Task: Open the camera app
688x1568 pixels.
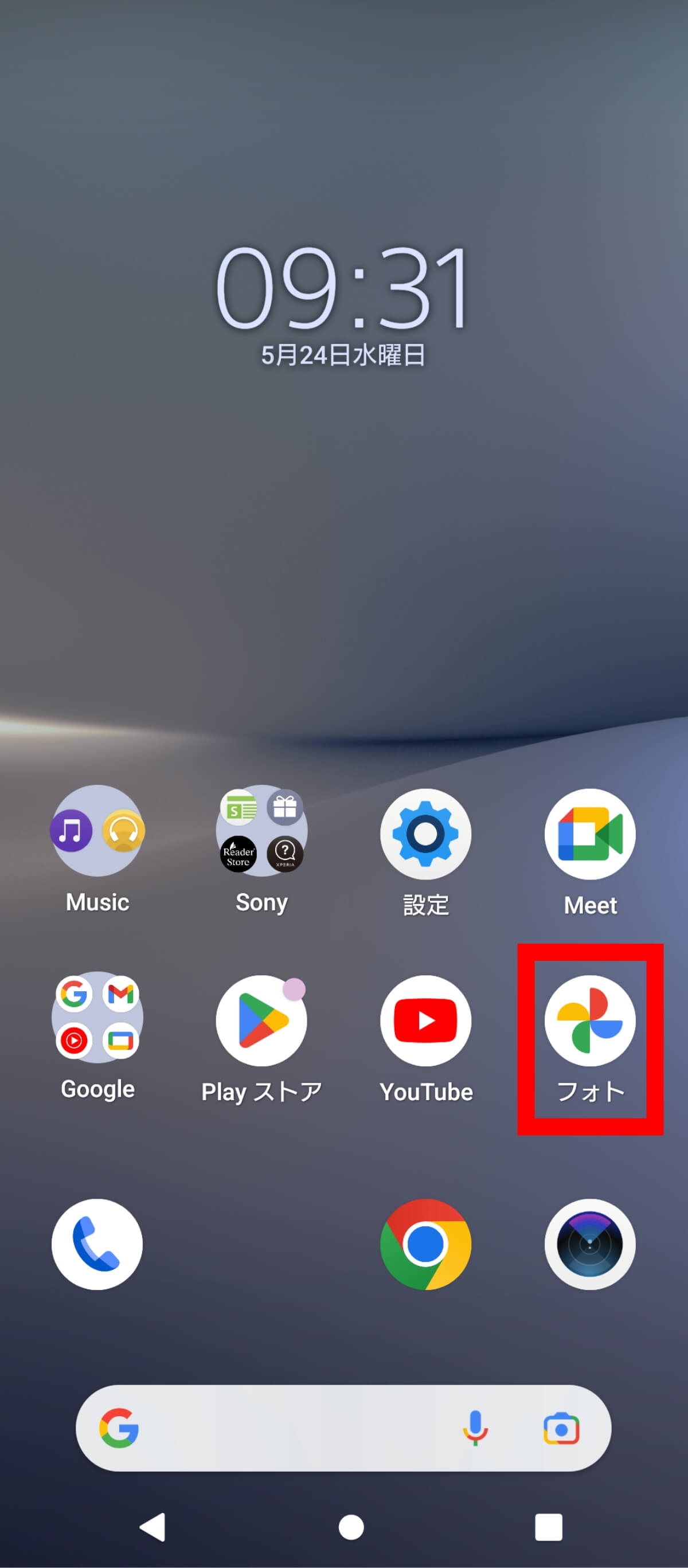Action: tap(590, 1244)
